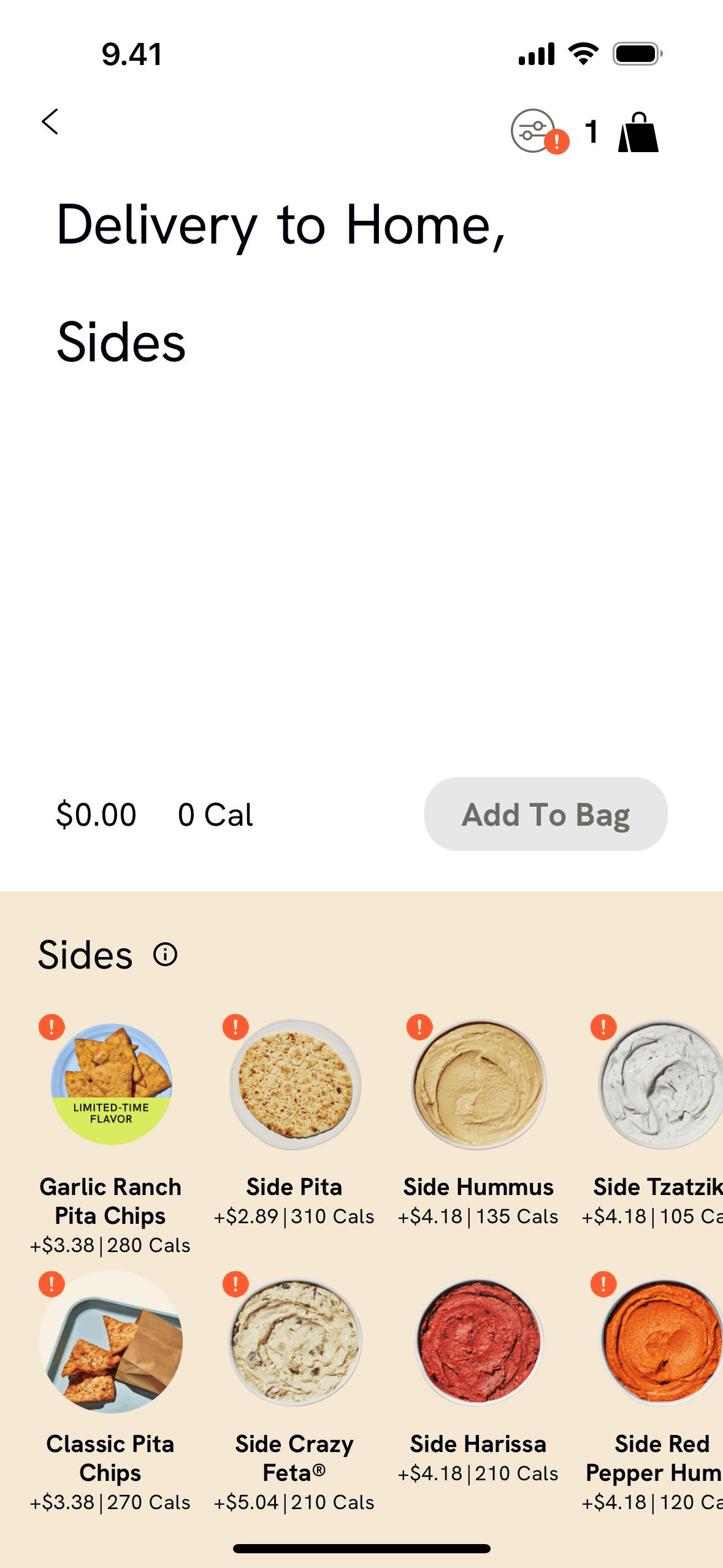Screen dimensions: 723x1568
Task: Open the shopping bag
Action: click(x=638, y=132)
